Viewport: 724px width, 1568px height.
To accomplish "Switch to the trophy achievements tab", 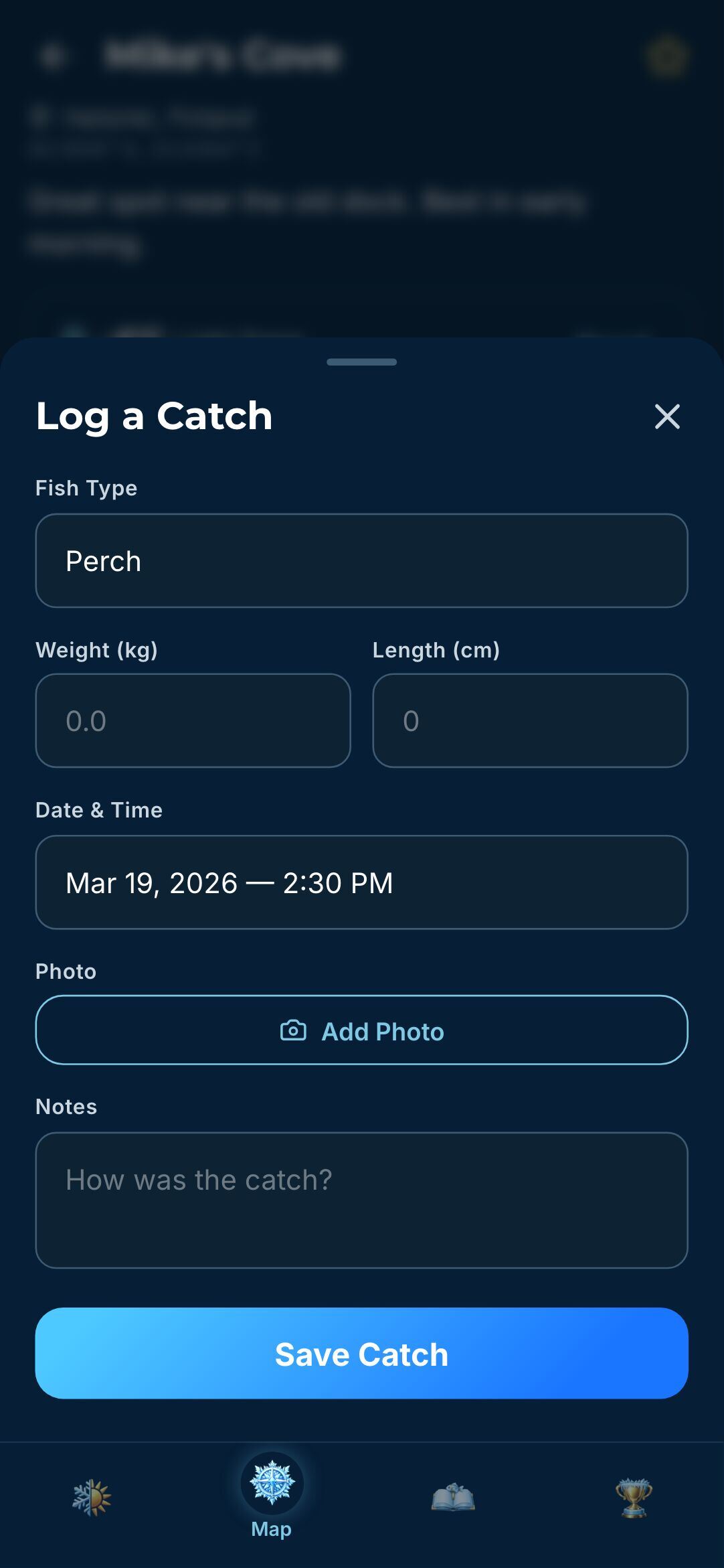I will [x=632, y=1500].
